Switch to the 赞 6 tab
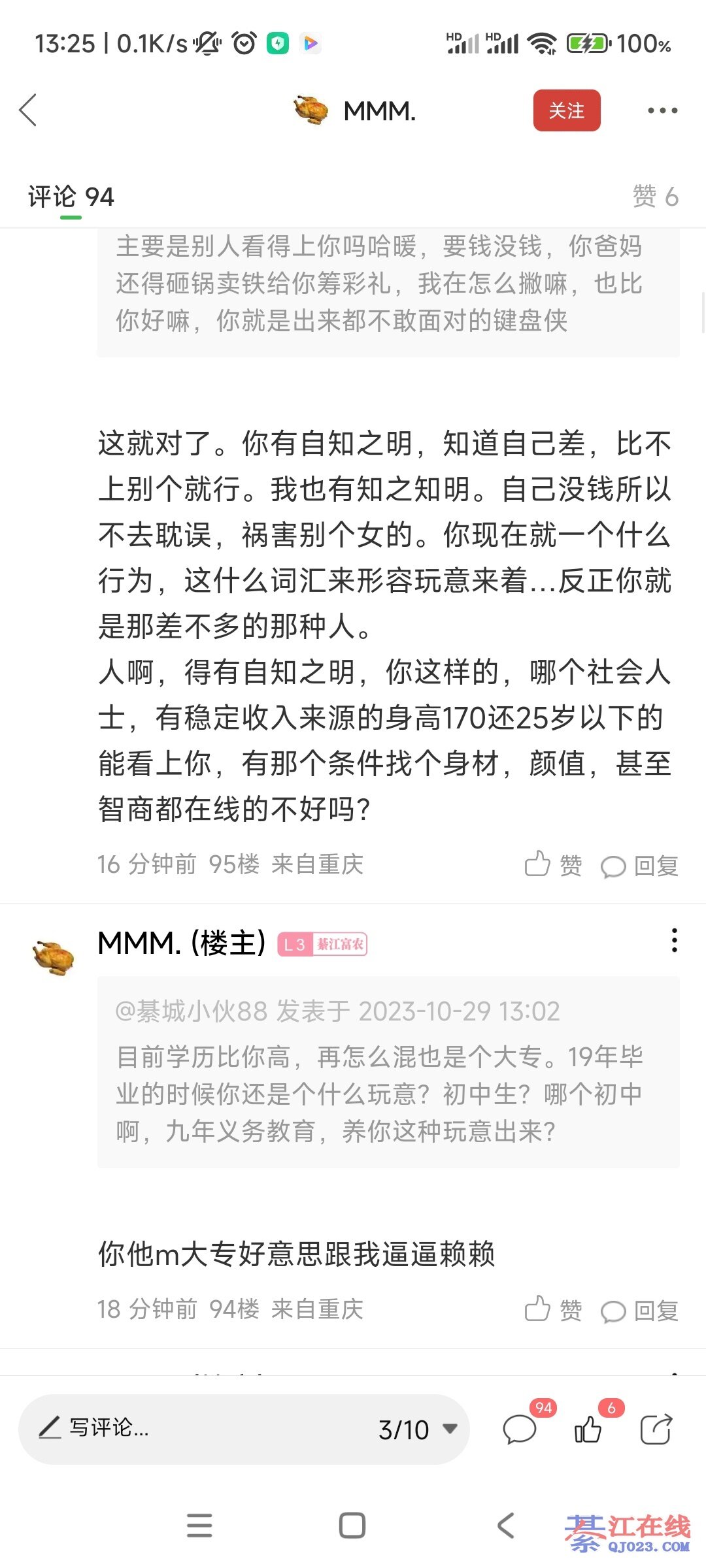 pos(654,197)
